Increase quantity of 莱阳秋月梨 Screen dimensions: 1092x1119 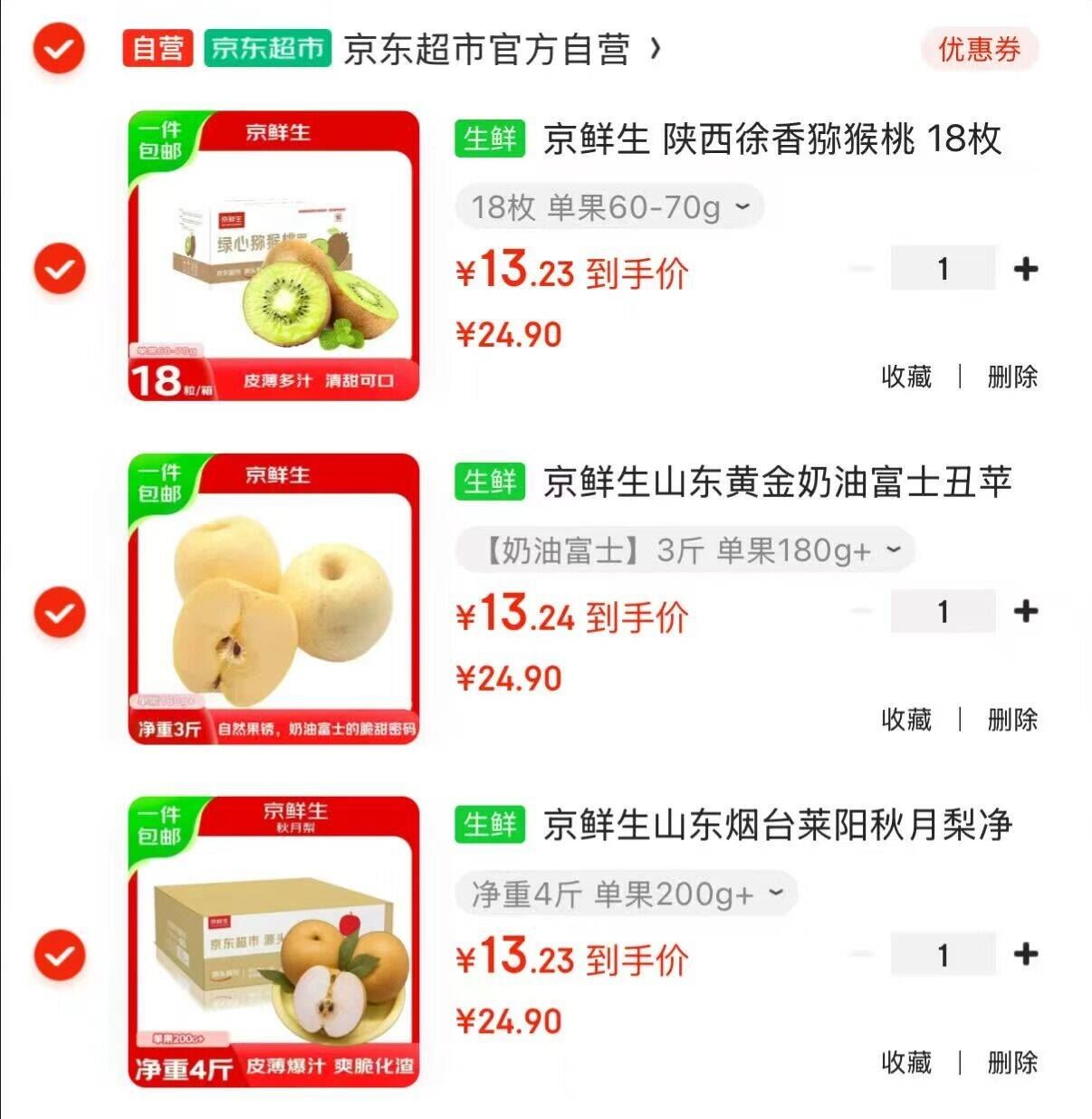1026,954
